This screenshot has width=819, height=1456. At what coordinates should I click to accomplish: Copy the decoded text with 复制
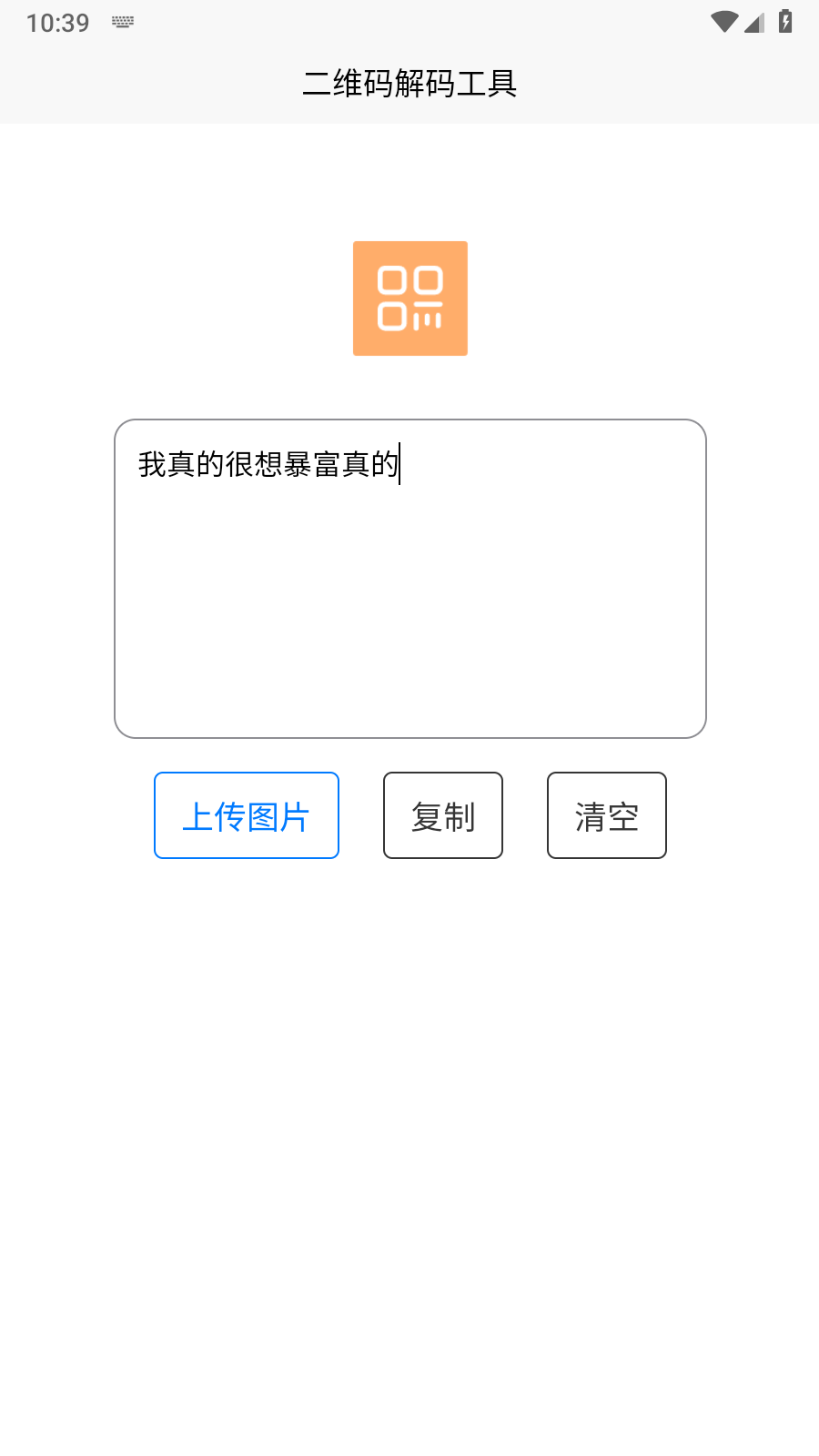(x=442, y=815)
